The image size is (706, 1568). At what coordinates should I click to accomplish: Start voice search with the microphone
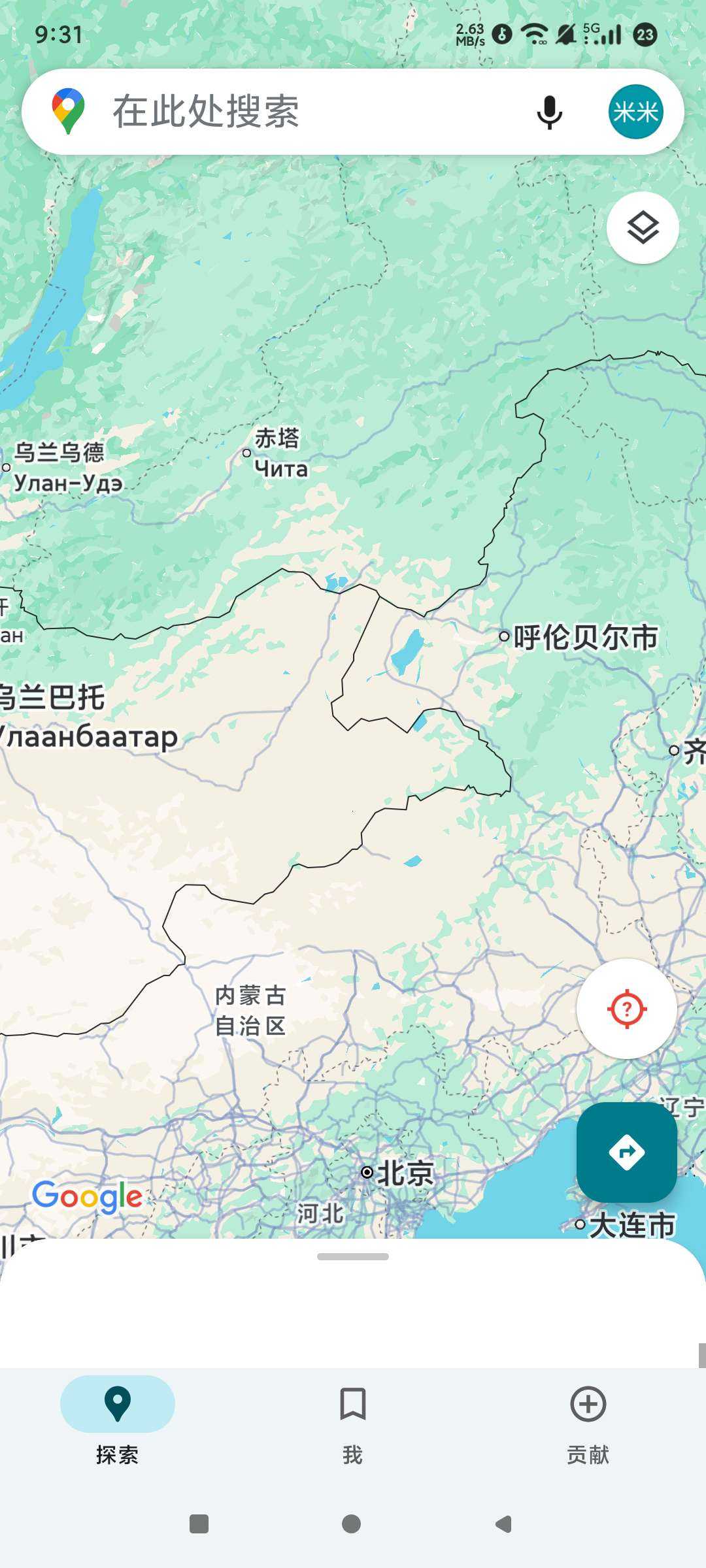point(549,112)
